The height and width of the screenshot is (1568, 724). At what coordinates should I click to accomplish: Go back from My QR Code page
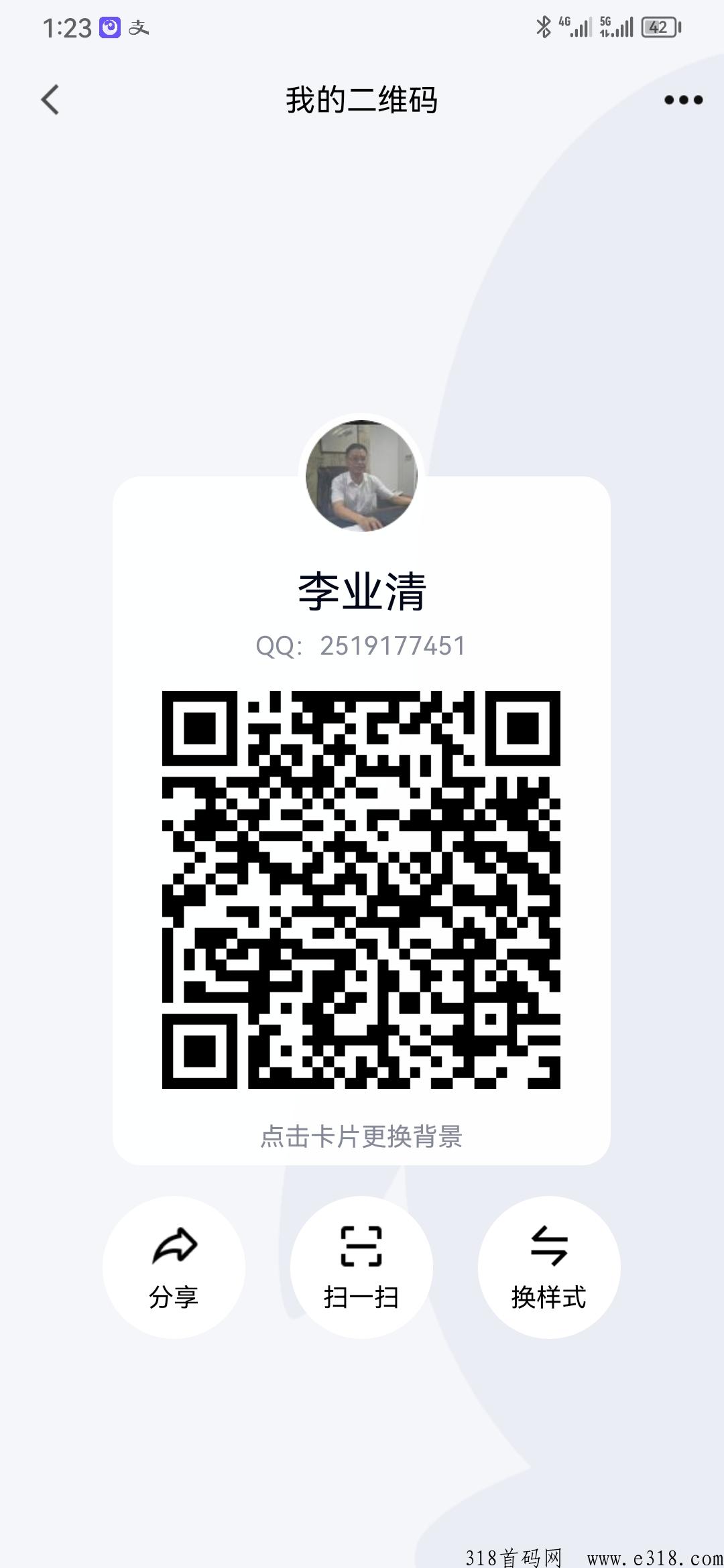pos(50,100)
